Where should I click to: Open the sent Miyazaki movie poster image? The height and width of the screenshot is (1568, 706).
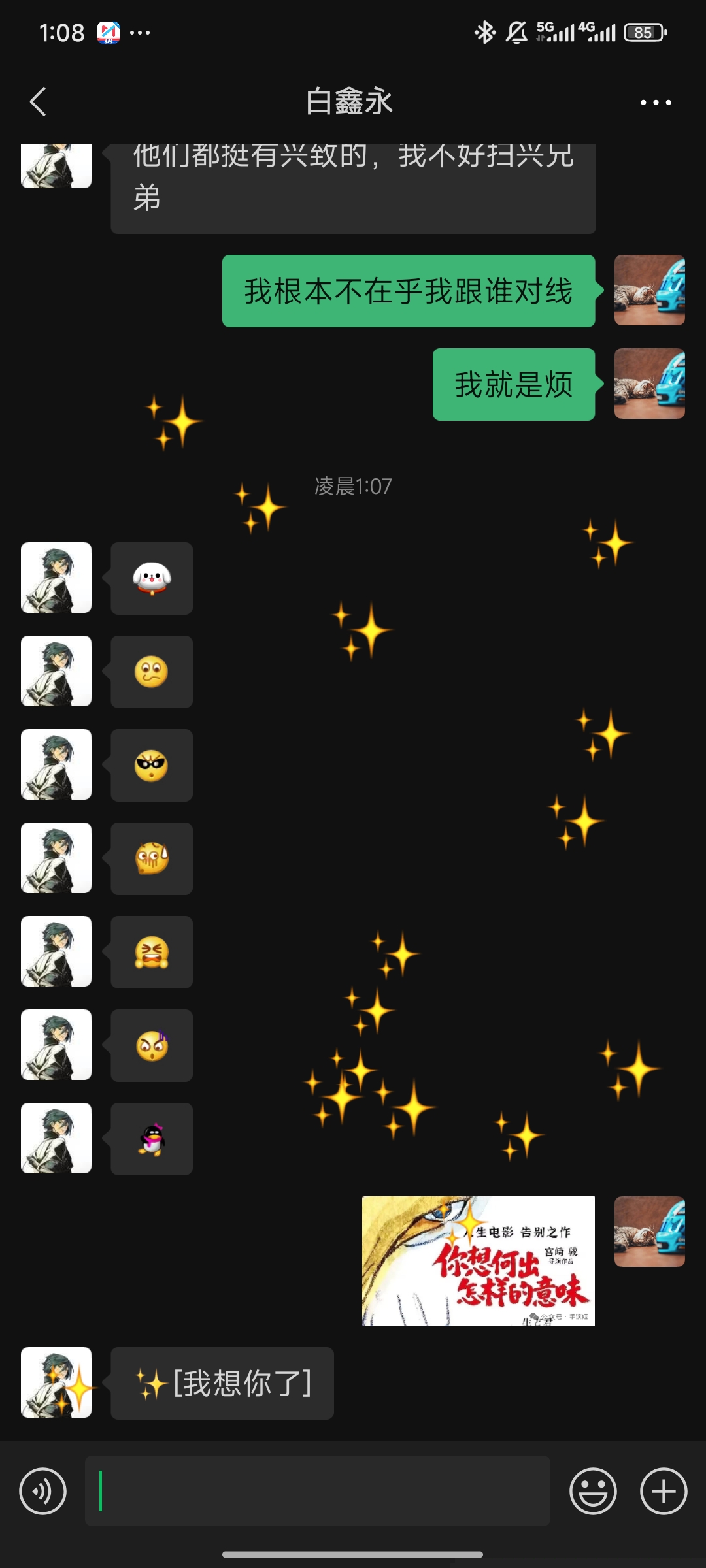click(x=479, y=1260)
